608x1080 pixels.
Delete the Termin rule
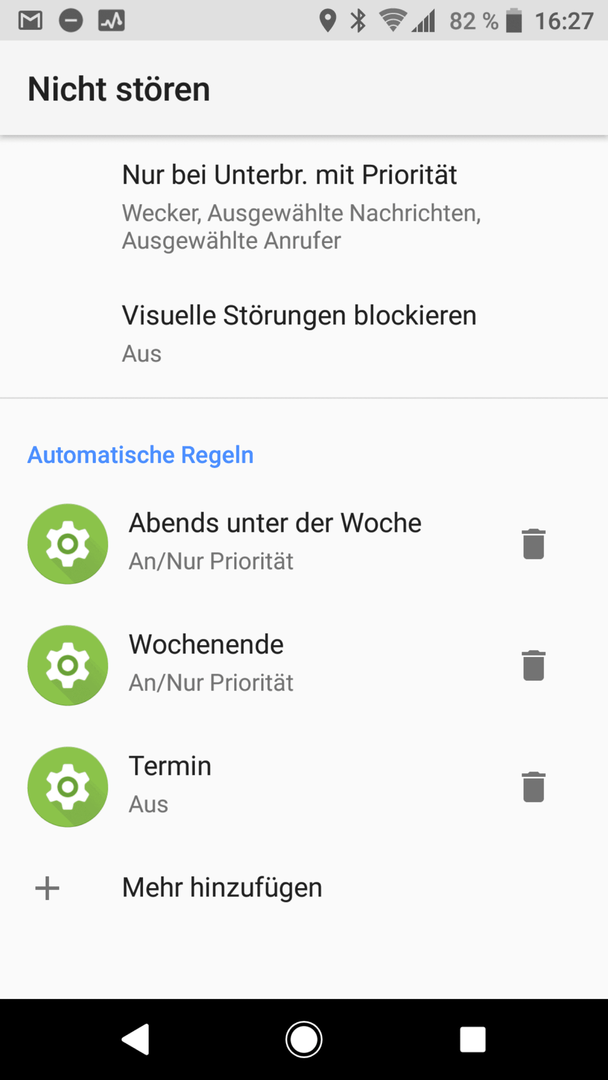(534, 787)
